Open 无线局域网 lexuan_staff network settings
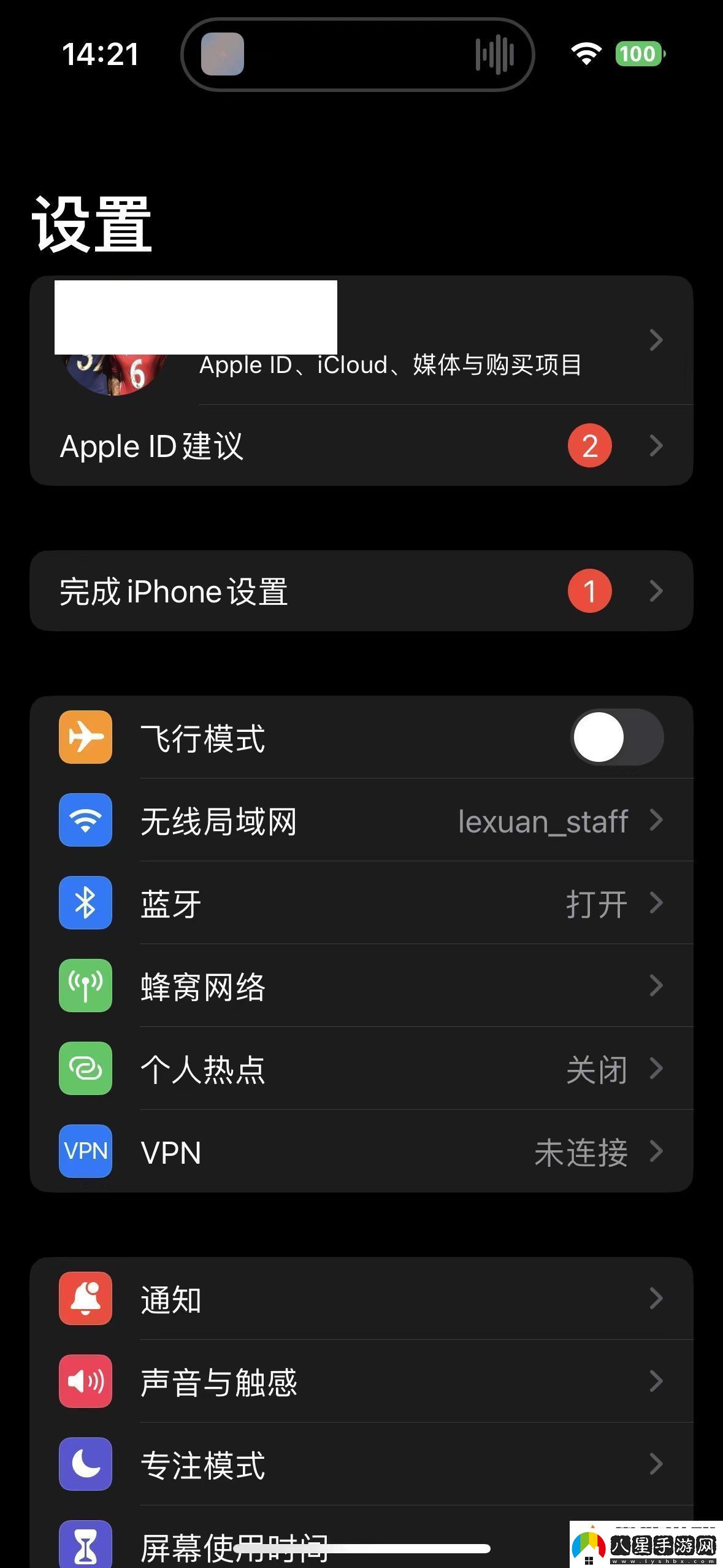Screen dimensions: 723x1568 point(368,821)
